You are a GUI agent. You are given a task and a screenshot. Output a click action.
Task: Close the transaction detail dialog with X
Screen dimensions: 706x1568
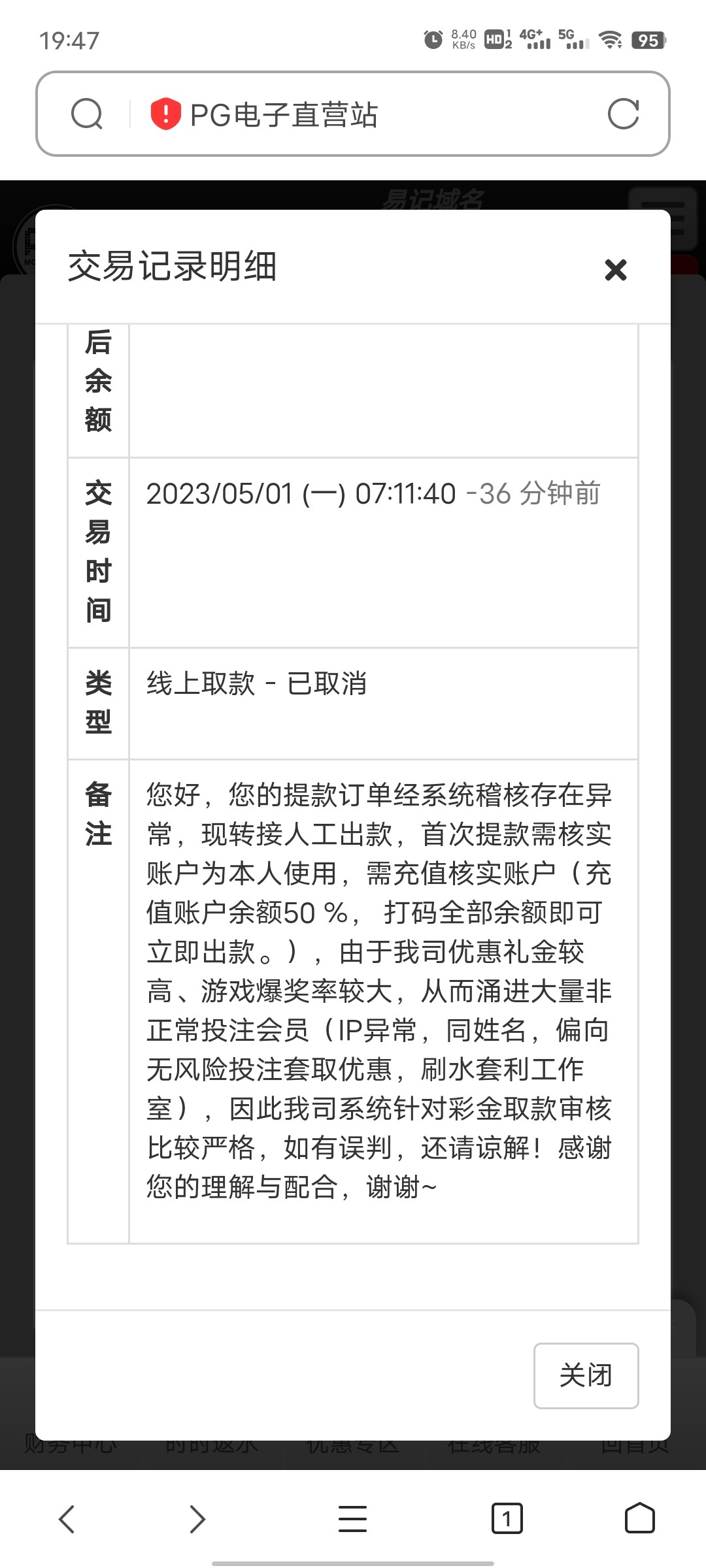(615, 270)
